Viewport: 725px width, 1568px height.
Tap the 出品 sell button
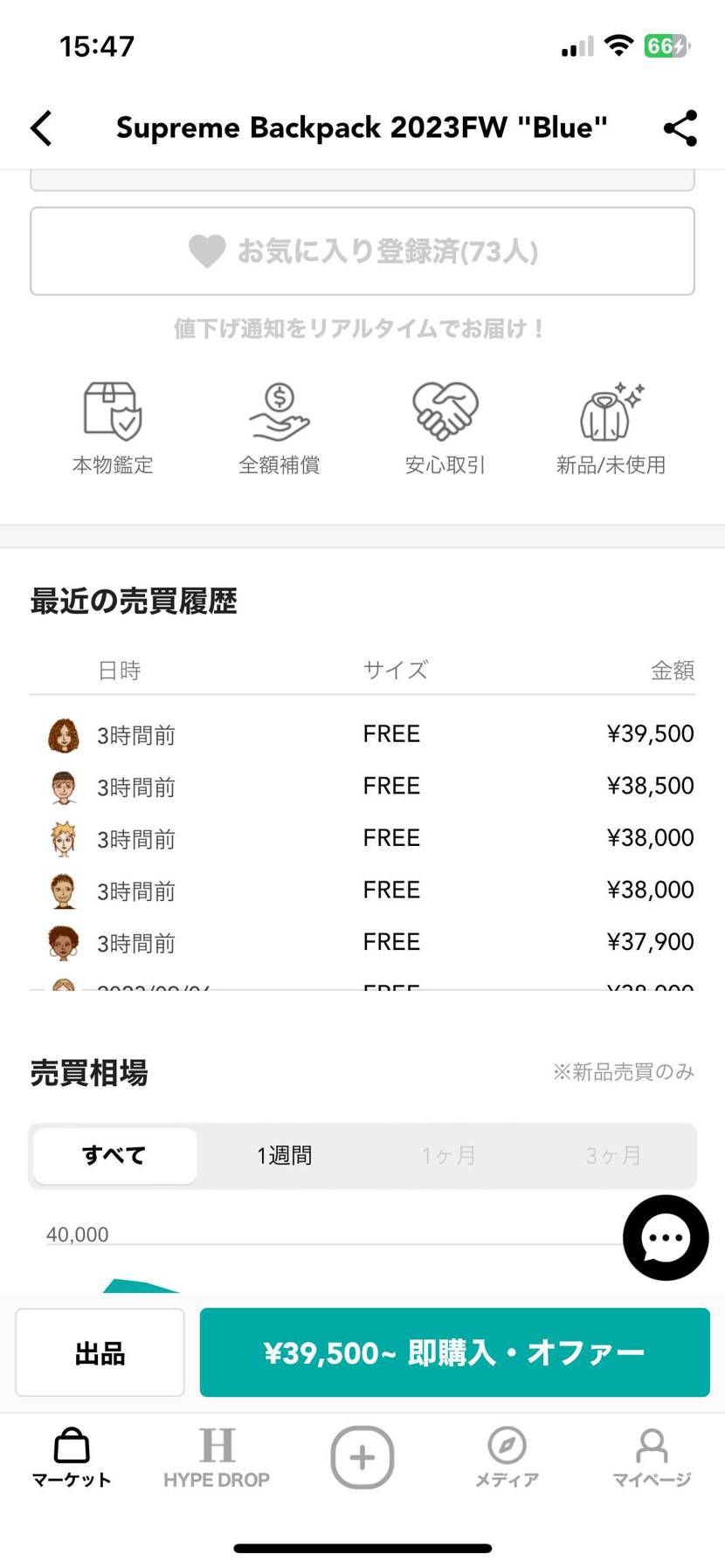(100, 1352)
